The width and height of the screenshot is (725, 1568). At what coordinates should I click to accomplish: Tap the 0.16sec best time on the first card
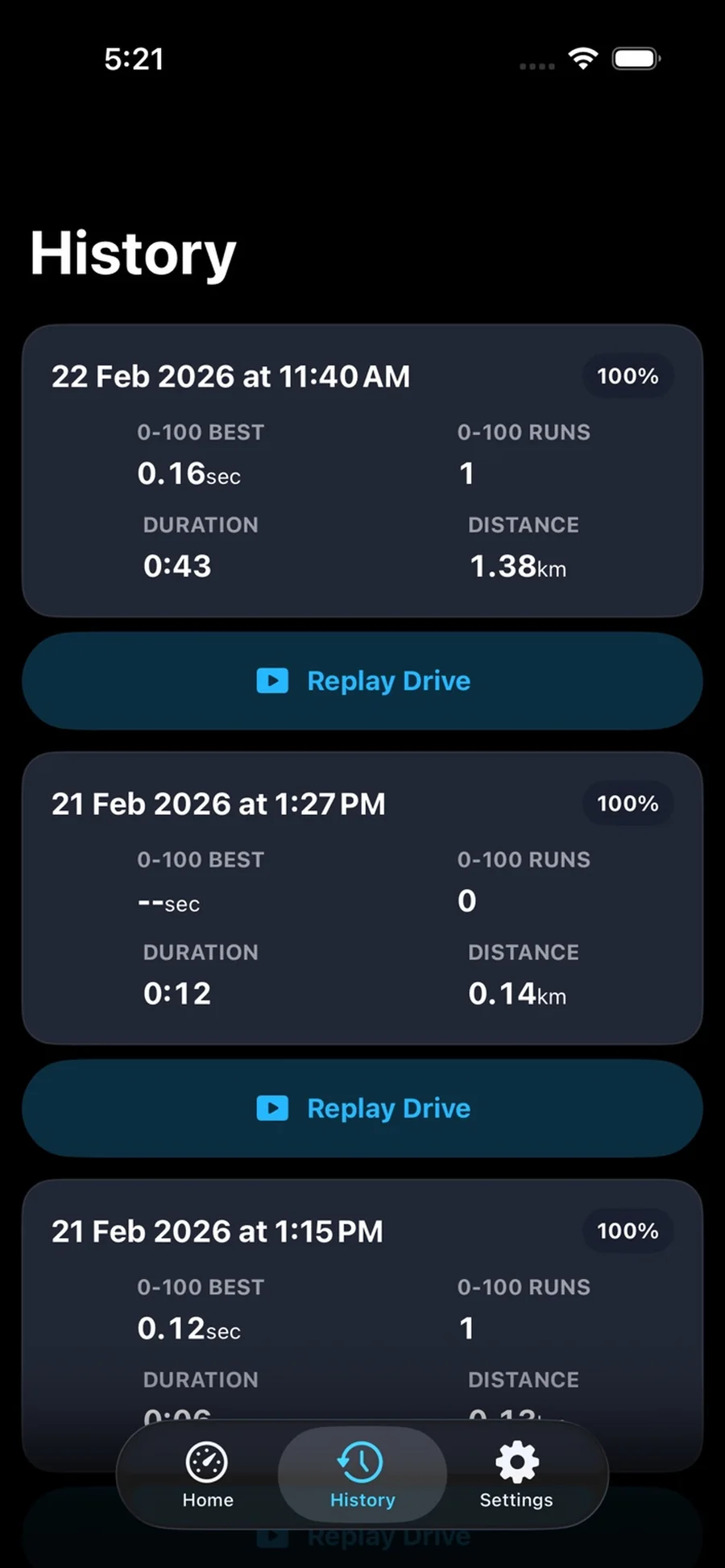click(x=190, y=474)
